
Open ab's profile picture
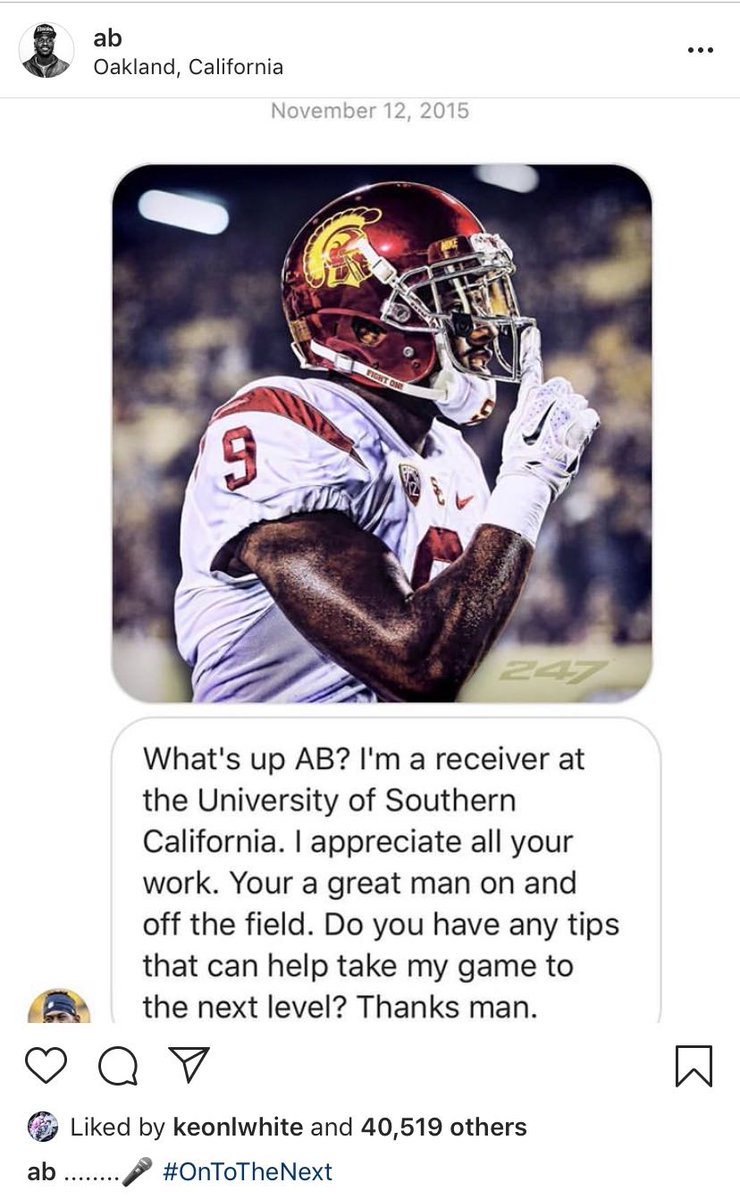[47, 50]
